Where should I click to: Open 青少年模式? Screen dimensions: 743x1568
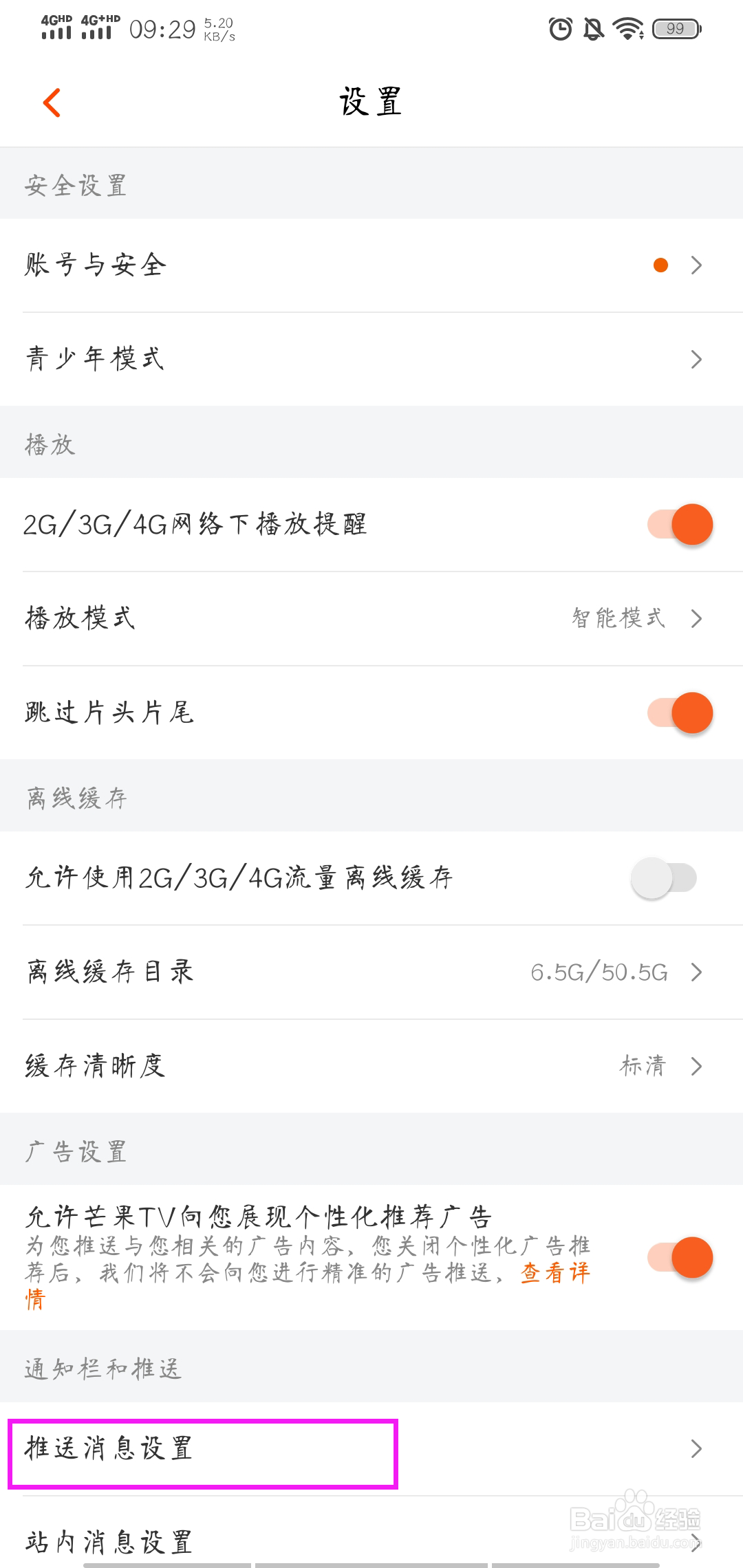point(371,359)
